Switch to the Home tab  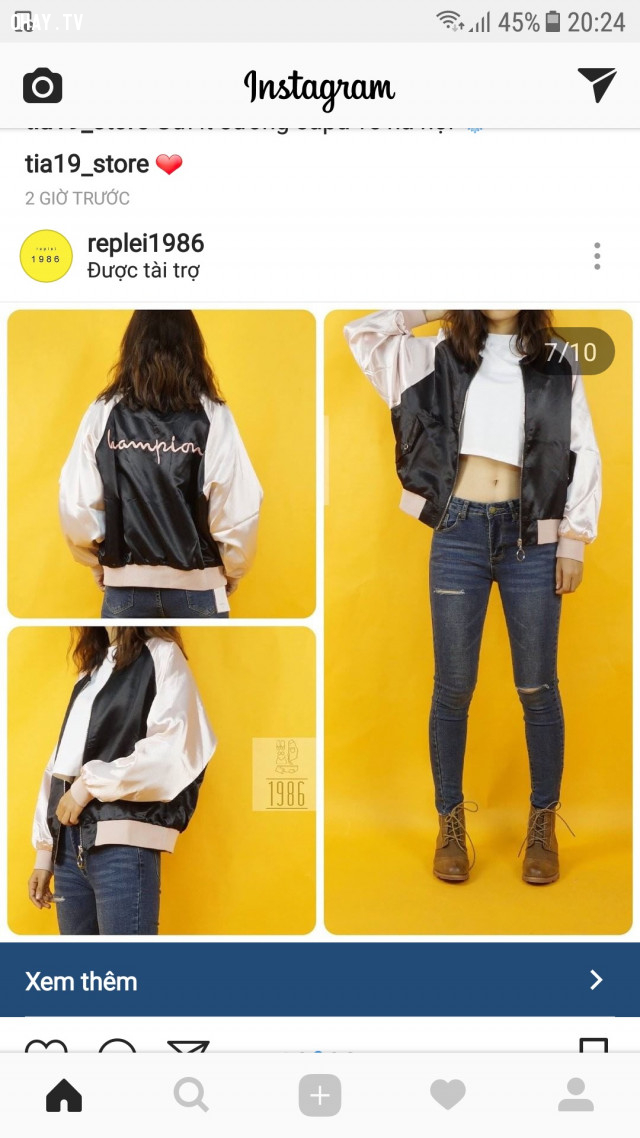tap(64, 1096)
